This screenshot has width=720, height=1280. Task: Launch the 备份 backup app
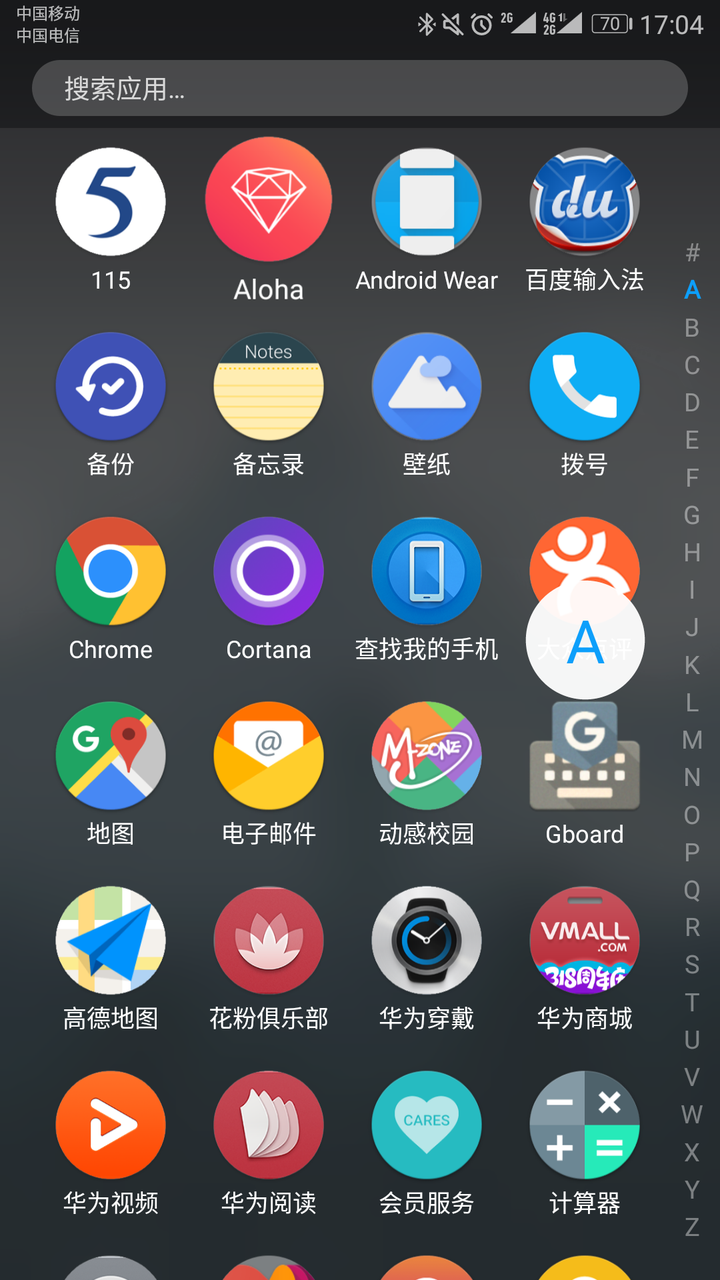(110, 388)
